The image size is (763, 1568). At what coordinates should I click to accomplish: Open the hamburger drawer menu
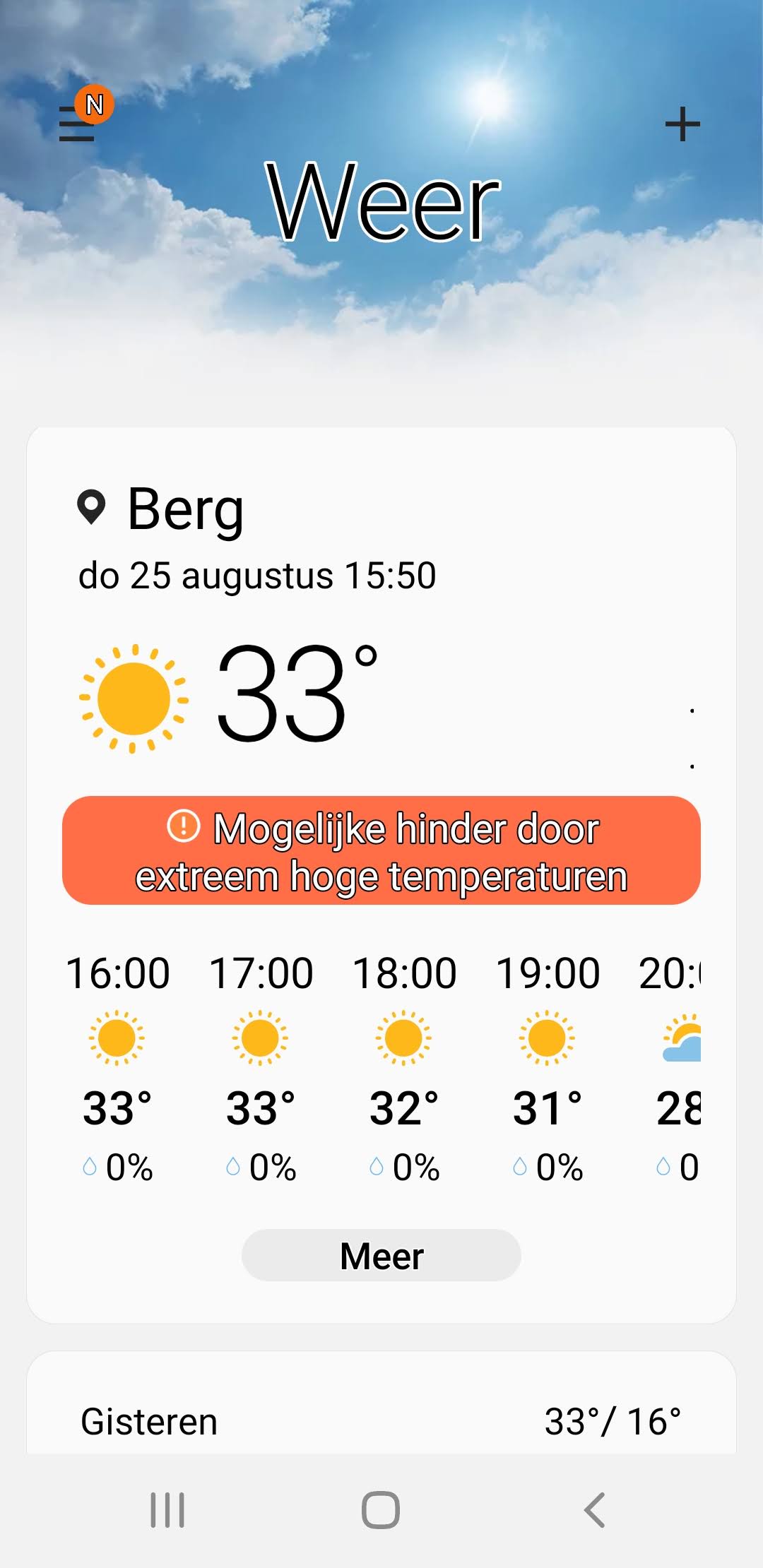point(77,124)
